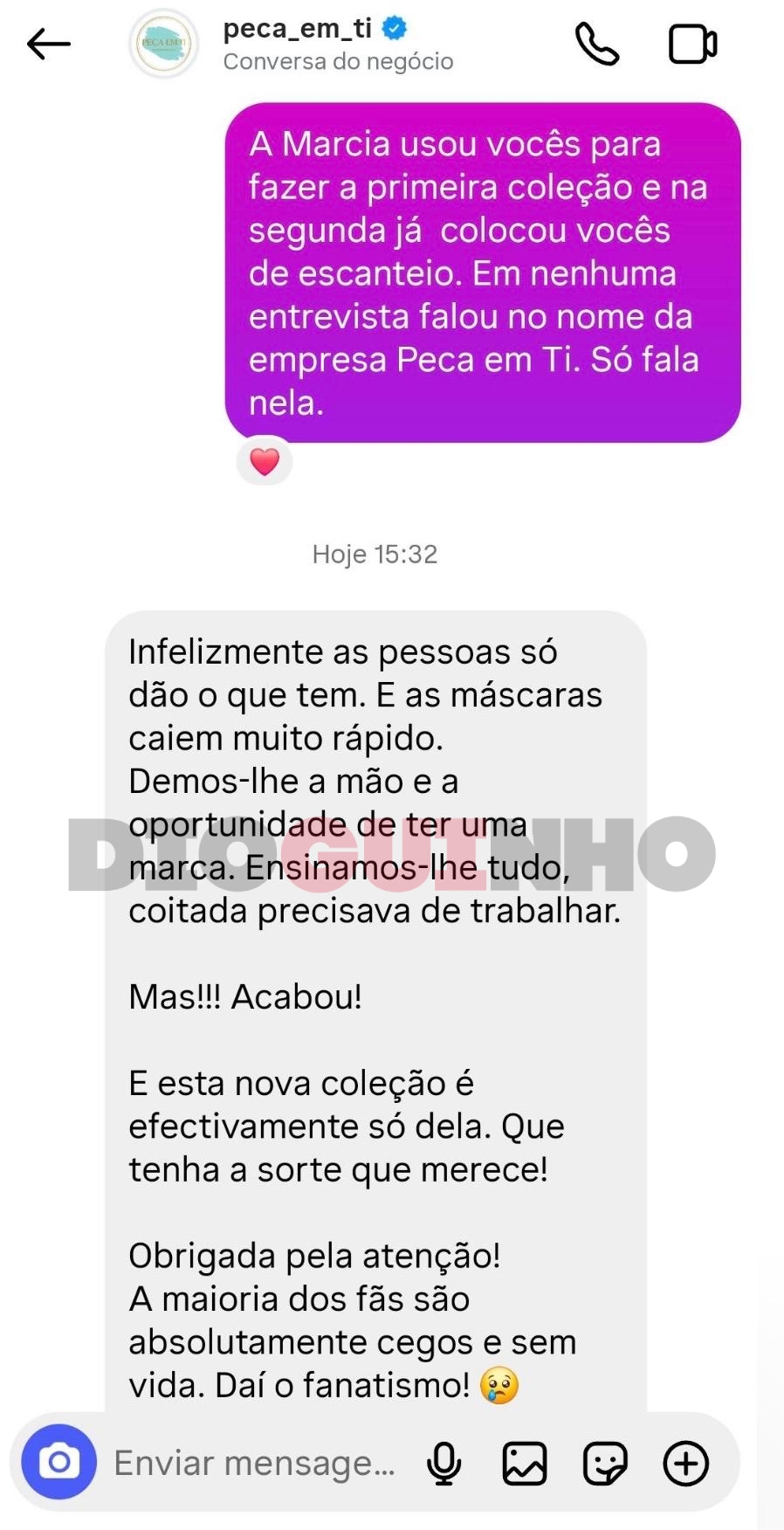
Task: Start a voice call with peca_em_ti
Action: (x=597, y=45)
